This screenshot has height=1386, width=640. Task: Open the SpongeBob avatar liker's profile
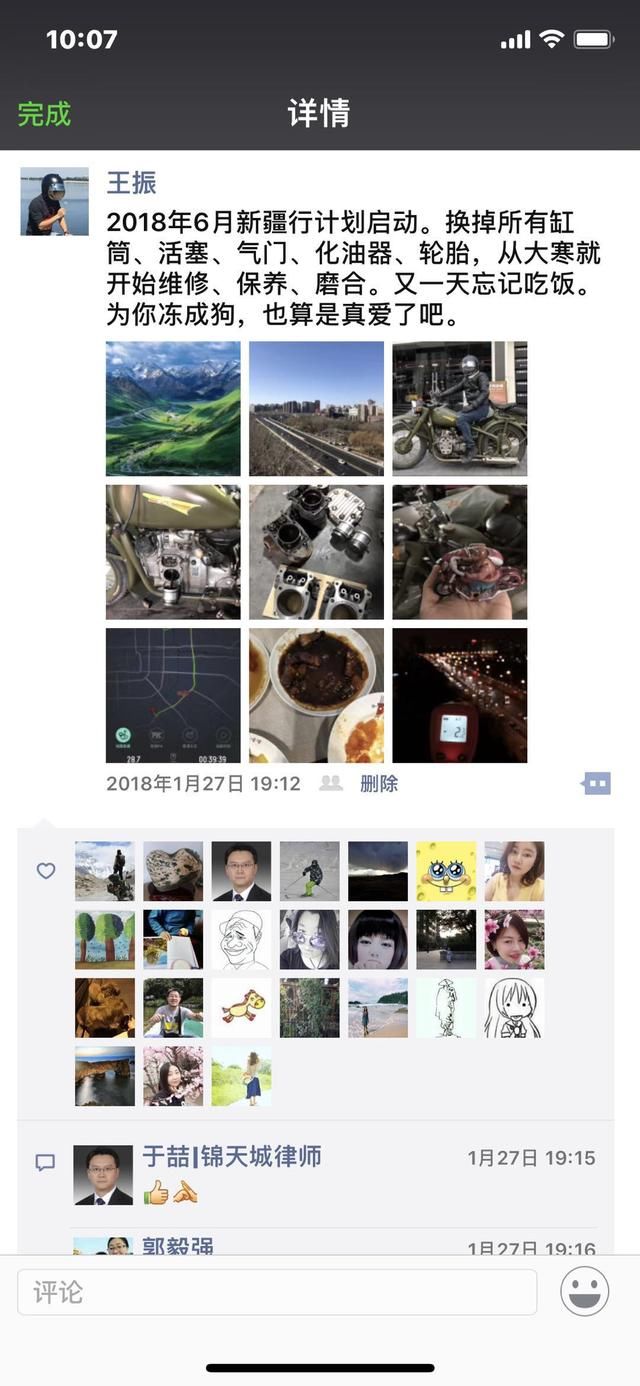(x=446, y=871)
